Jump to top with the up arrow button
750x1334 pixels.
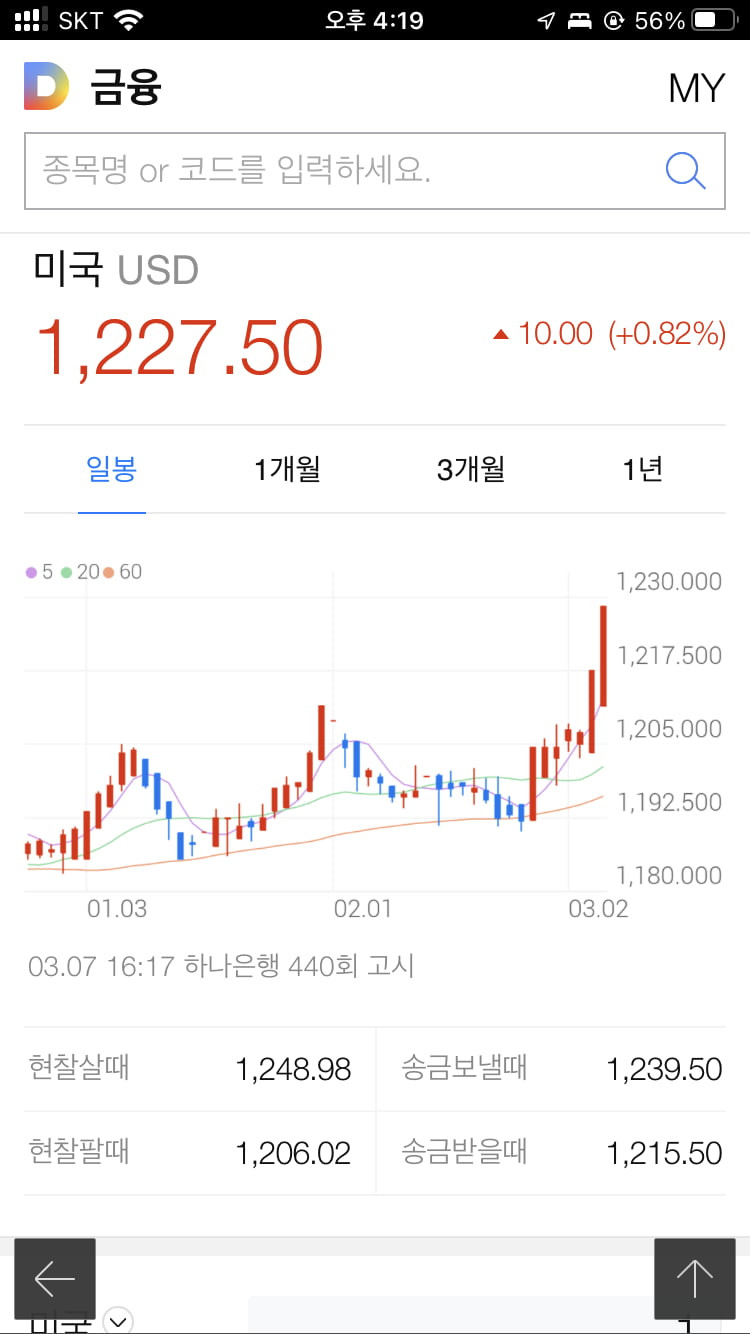coord(694,1279)
